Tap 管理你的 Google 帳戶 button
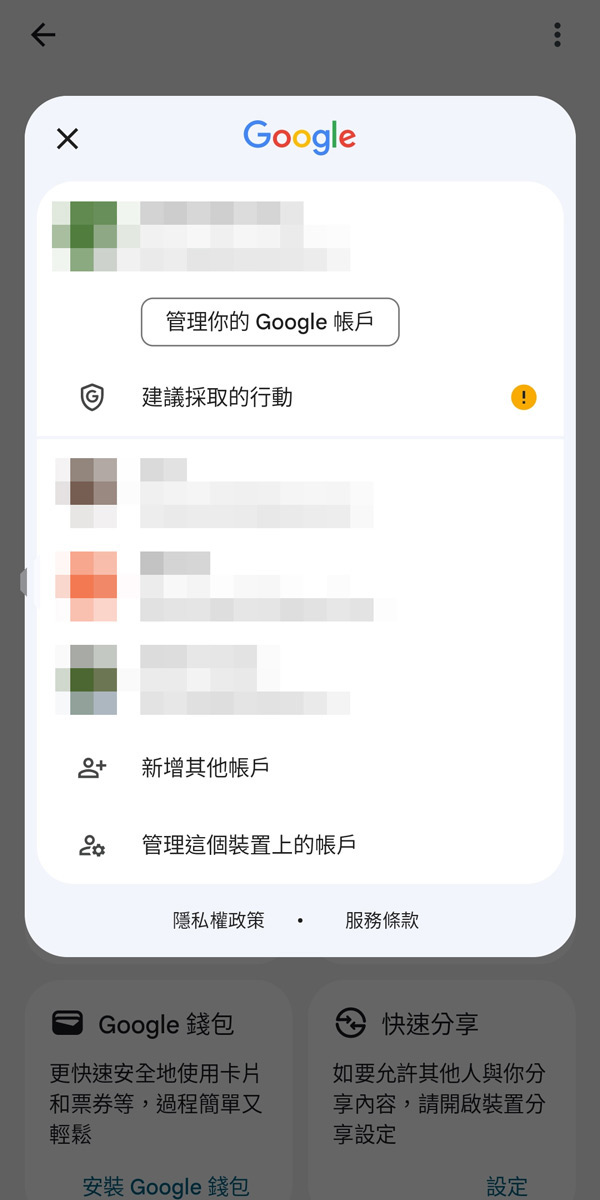This screenshot has height=1200, width=600. pos(270,322)
